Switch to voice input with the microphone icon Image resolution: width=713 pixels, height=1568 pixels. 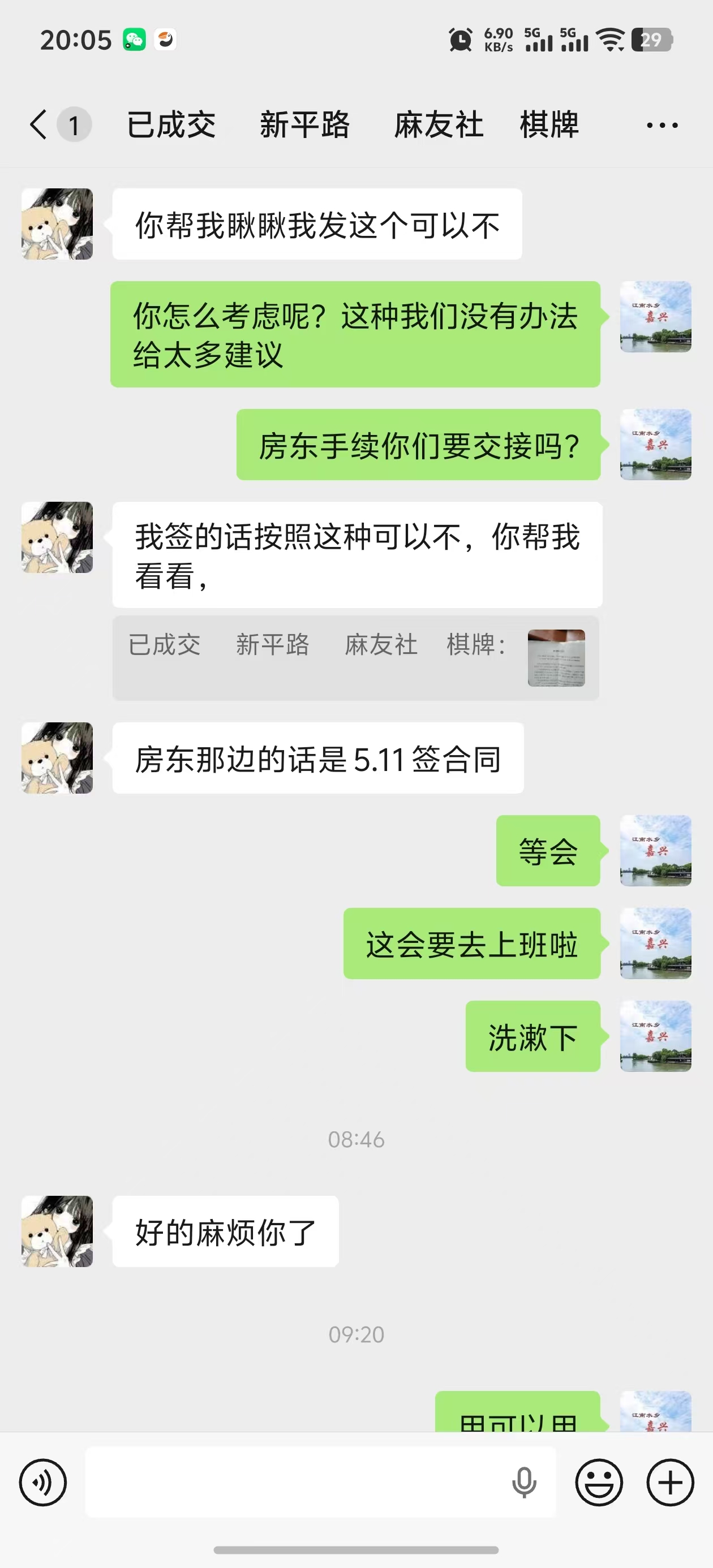[x=525, y=1482]
